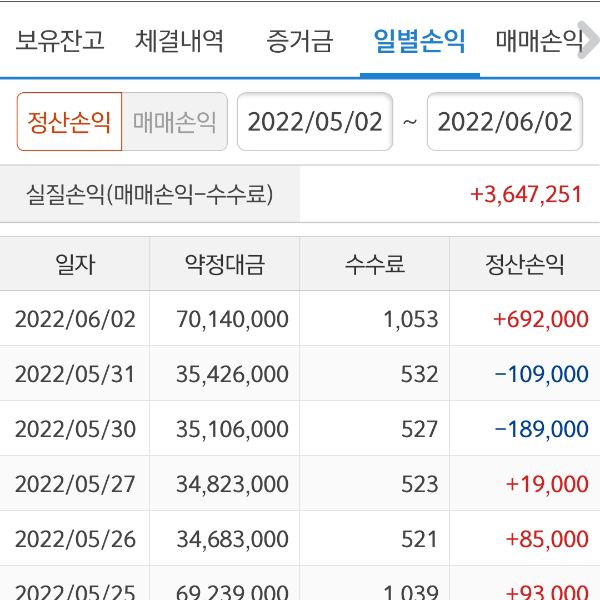This screenshot has width=600, height=600.
Task: Choose the 매매손익 segment button
Action: (x=175, y=122)
